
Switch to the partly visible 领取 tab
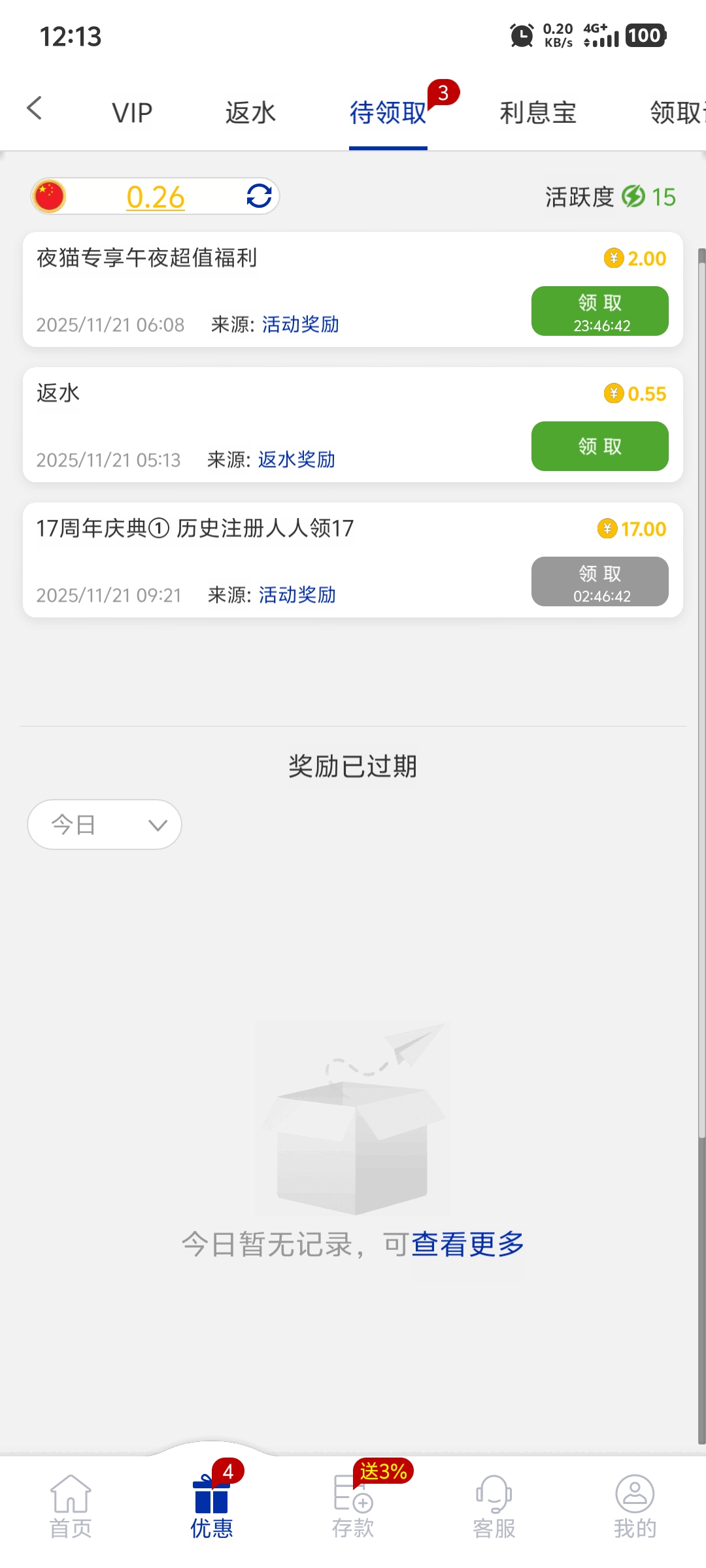(677, 112)
